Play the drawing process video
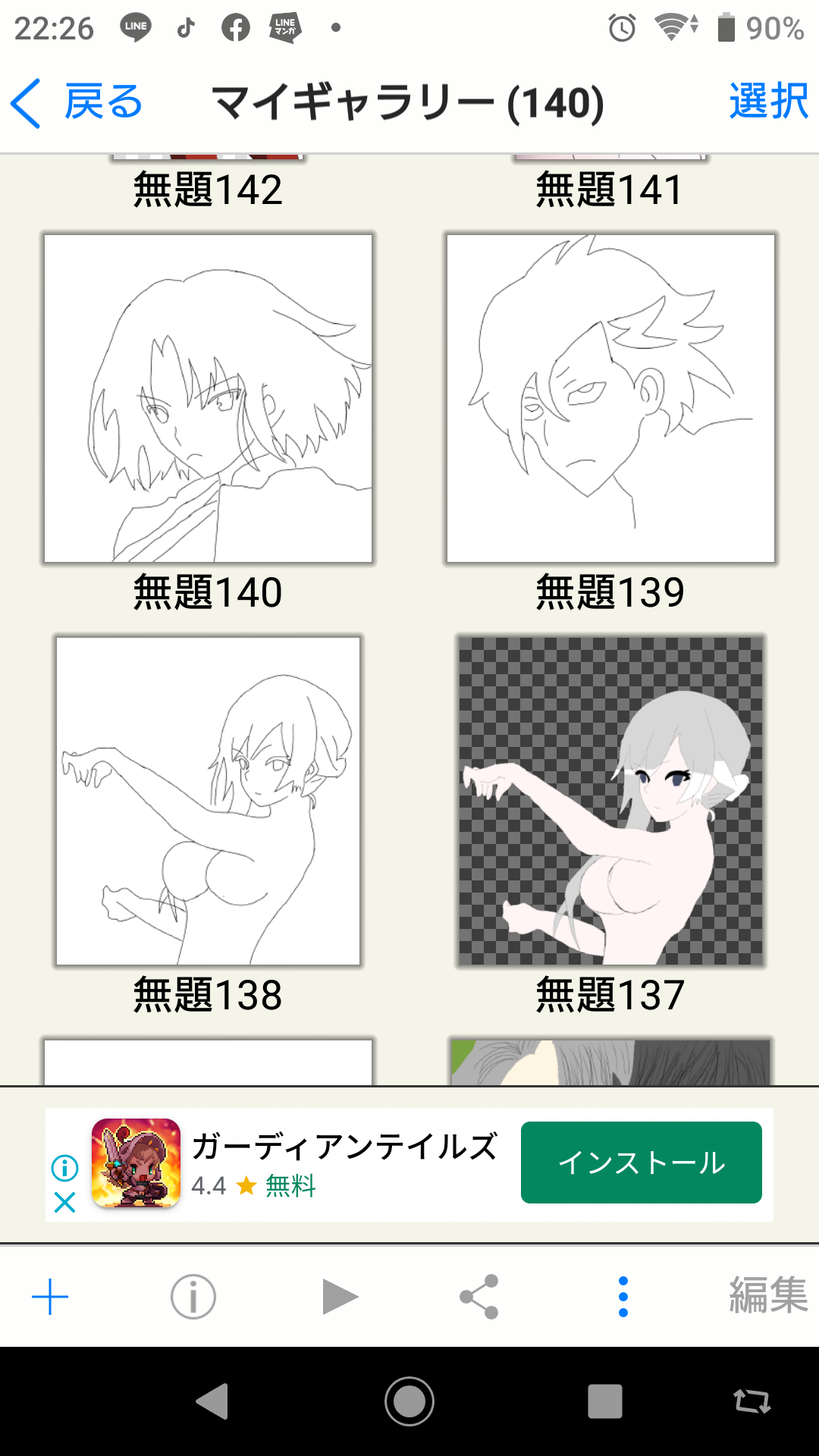The height and width of the screenshot is (1456, 819). tap(338, 1297)
